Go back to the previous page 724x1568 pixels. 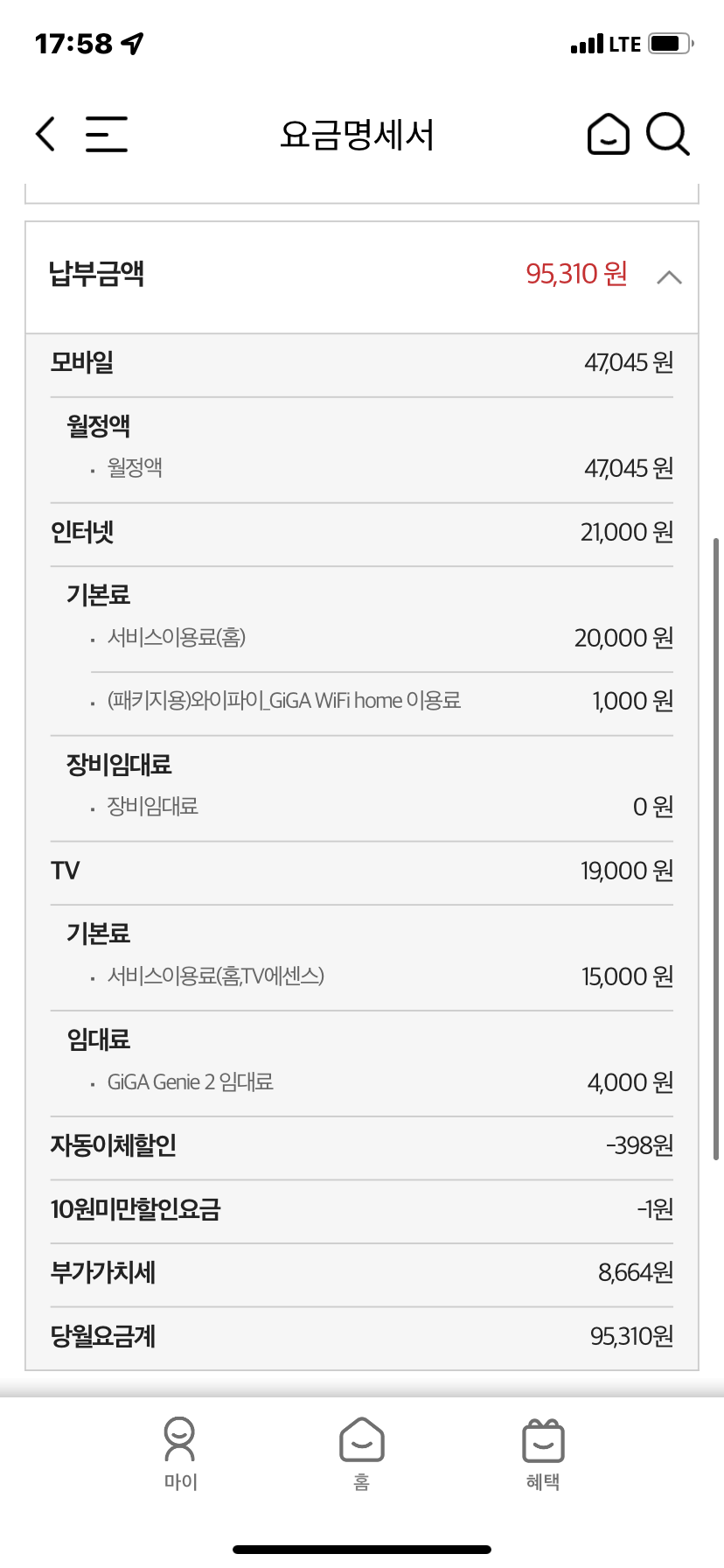(x=45, y=134)
